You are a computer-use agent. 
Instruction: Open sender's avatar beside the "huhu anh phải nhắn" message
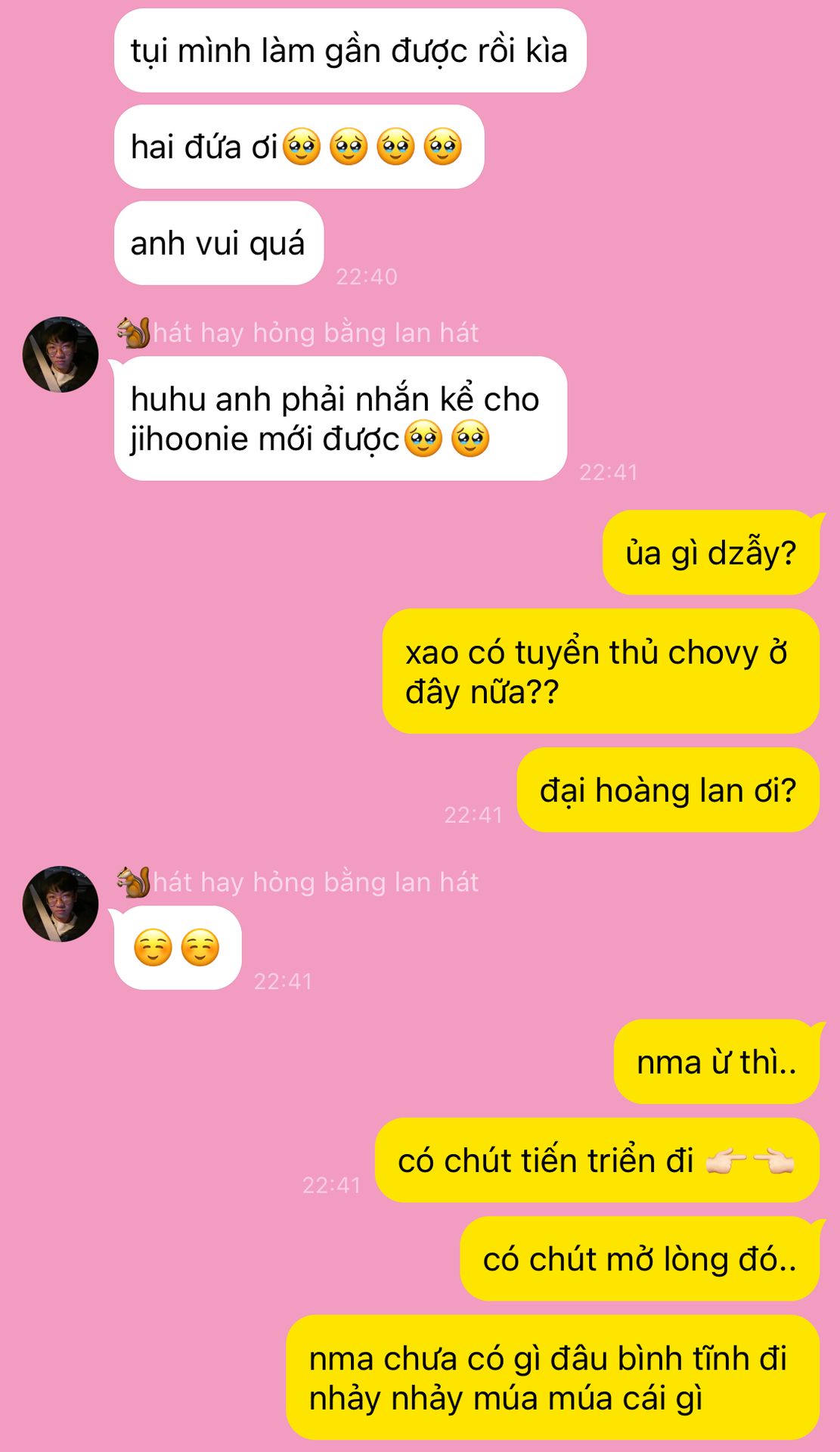[x=60, y=355]
